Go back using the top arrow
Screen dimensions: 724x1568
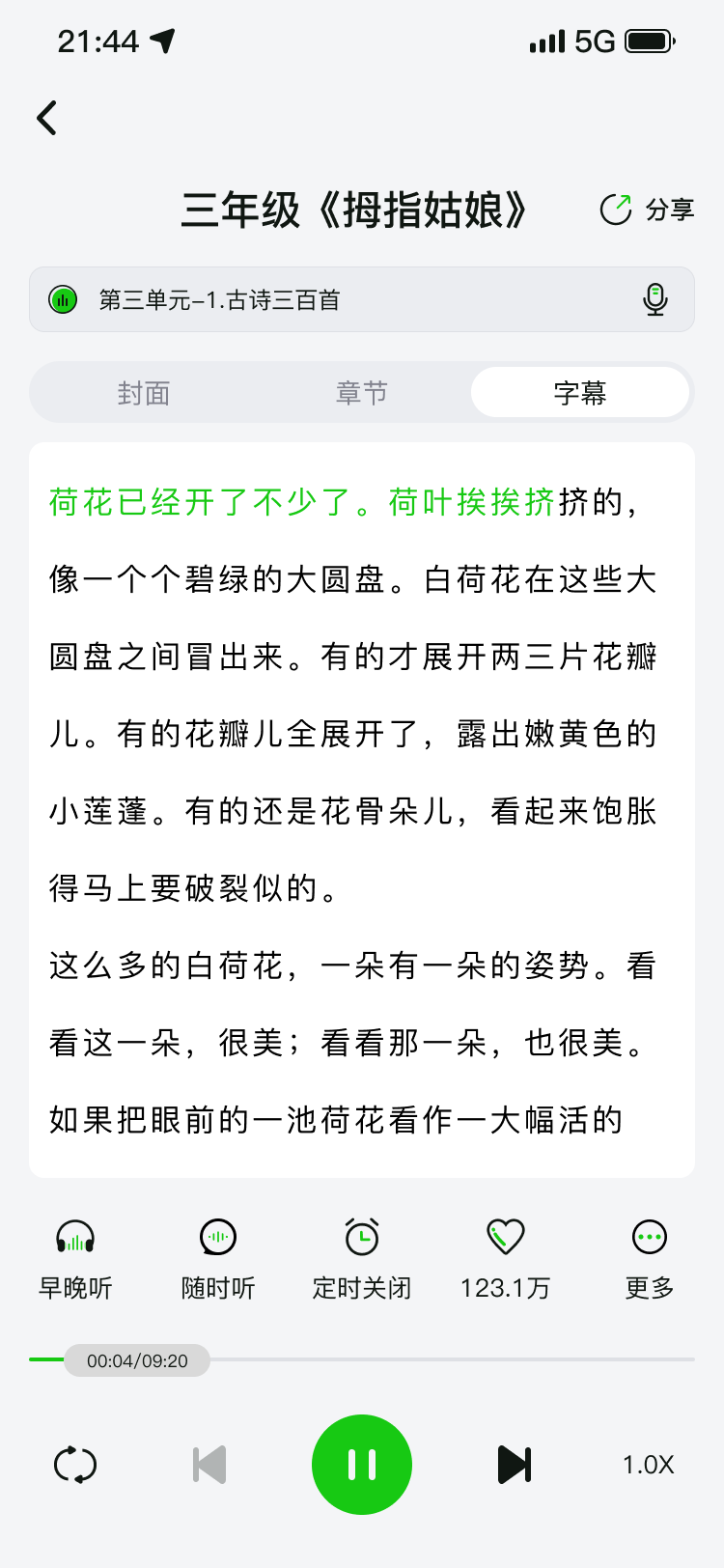pos(46,118)
